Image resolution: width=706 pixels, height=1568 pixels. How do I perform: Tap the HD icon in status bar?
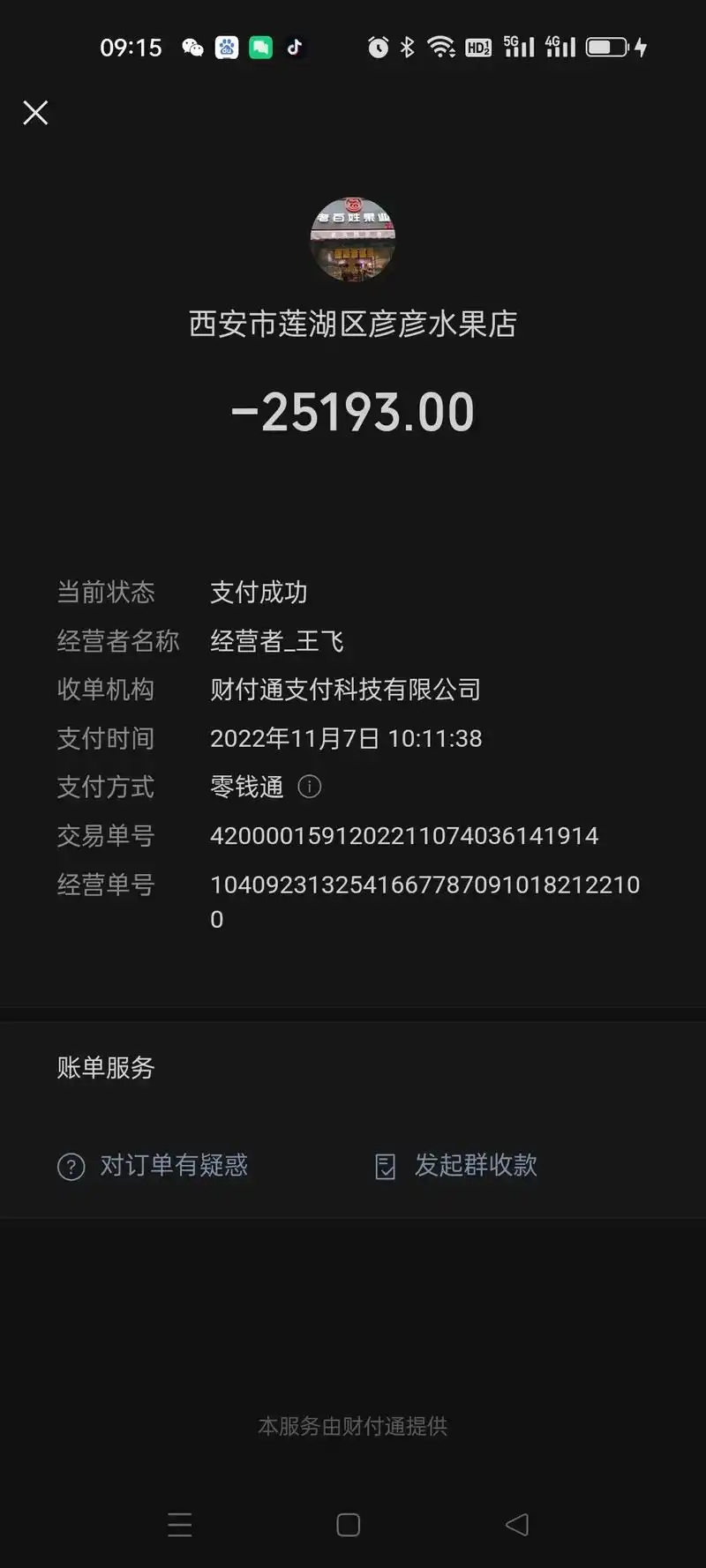tap(478, 47)
